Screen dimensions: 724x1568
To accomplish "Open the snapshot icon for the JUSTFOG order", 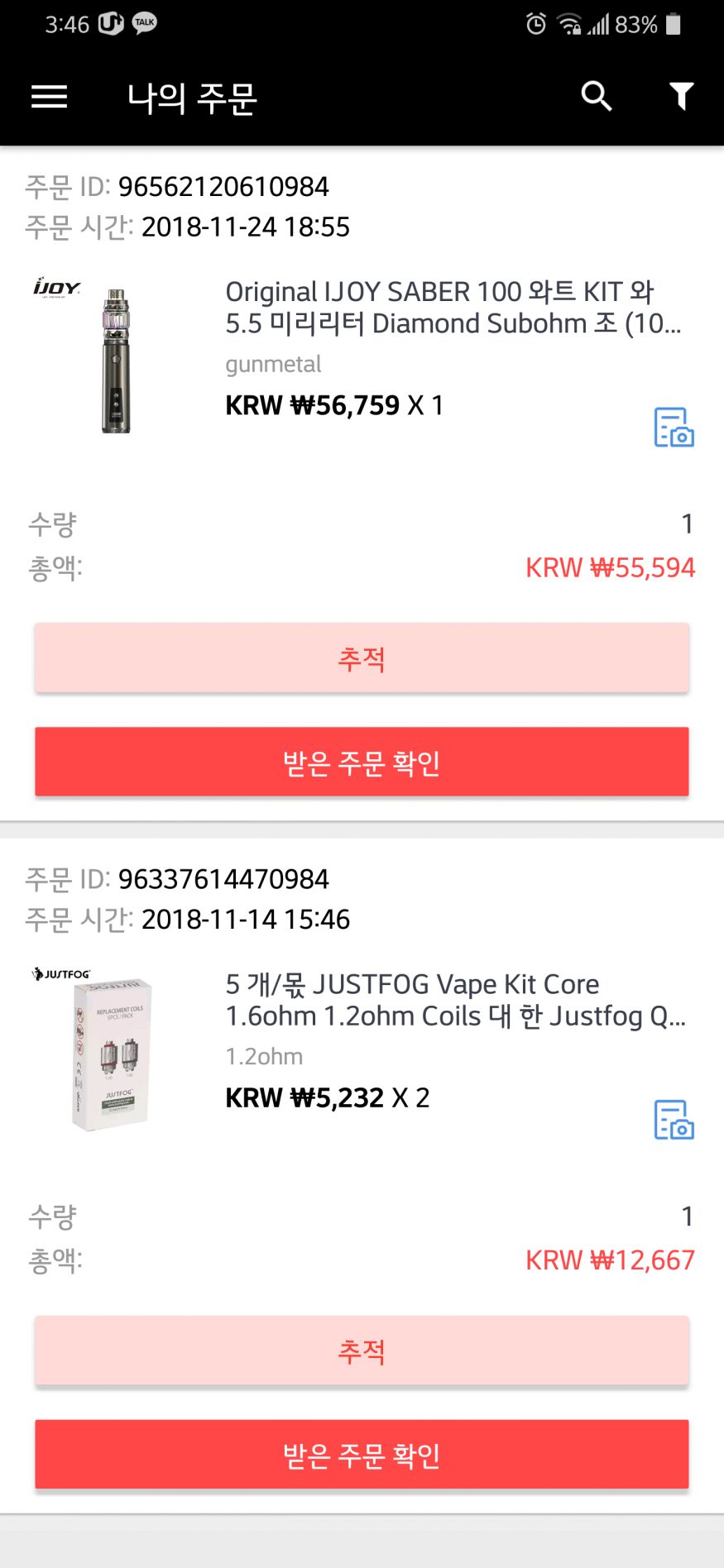I will click(x=674, y=1120).
